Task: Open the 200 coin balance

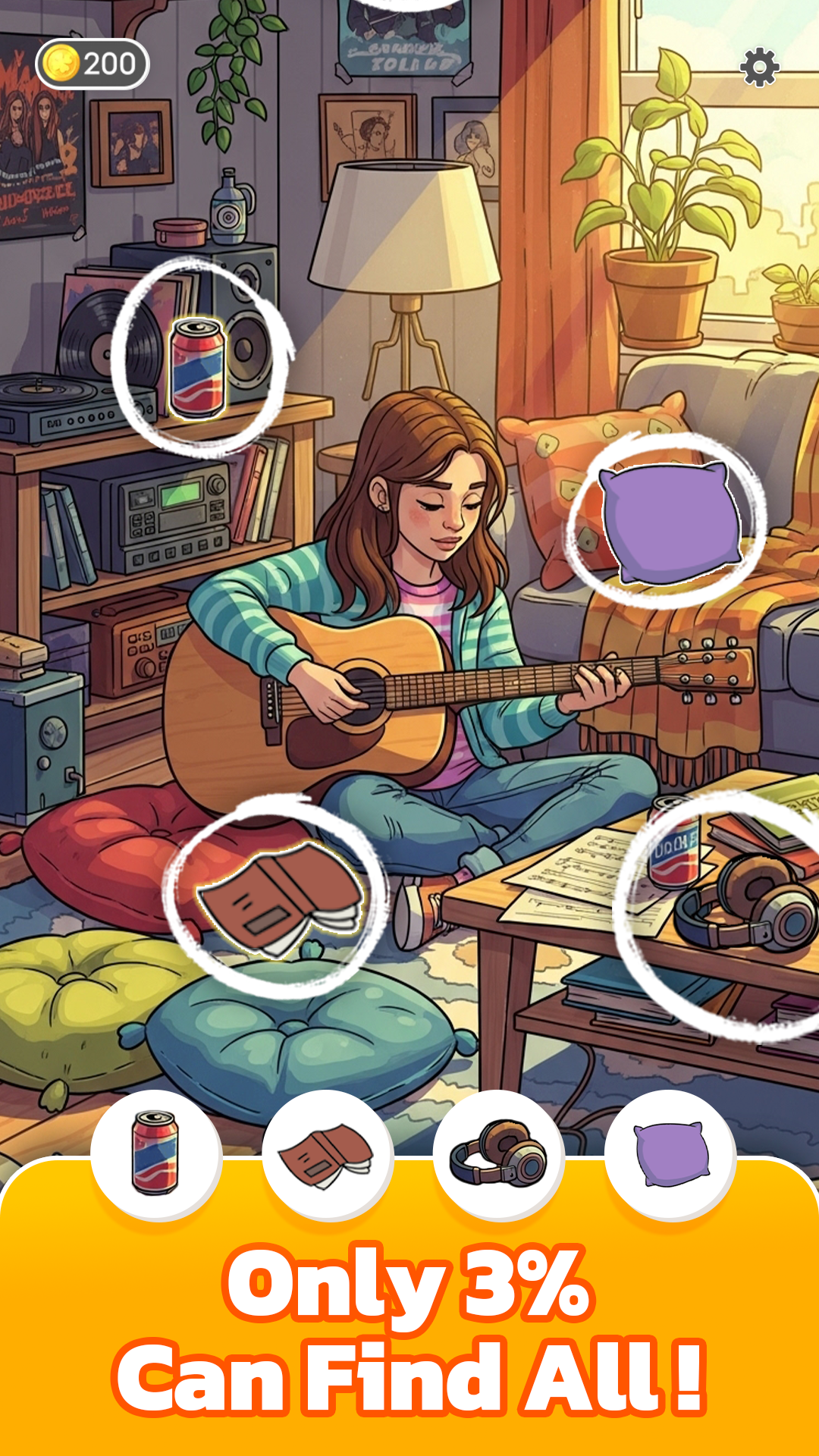Action: pyautogui.click(x=93, y=64)
